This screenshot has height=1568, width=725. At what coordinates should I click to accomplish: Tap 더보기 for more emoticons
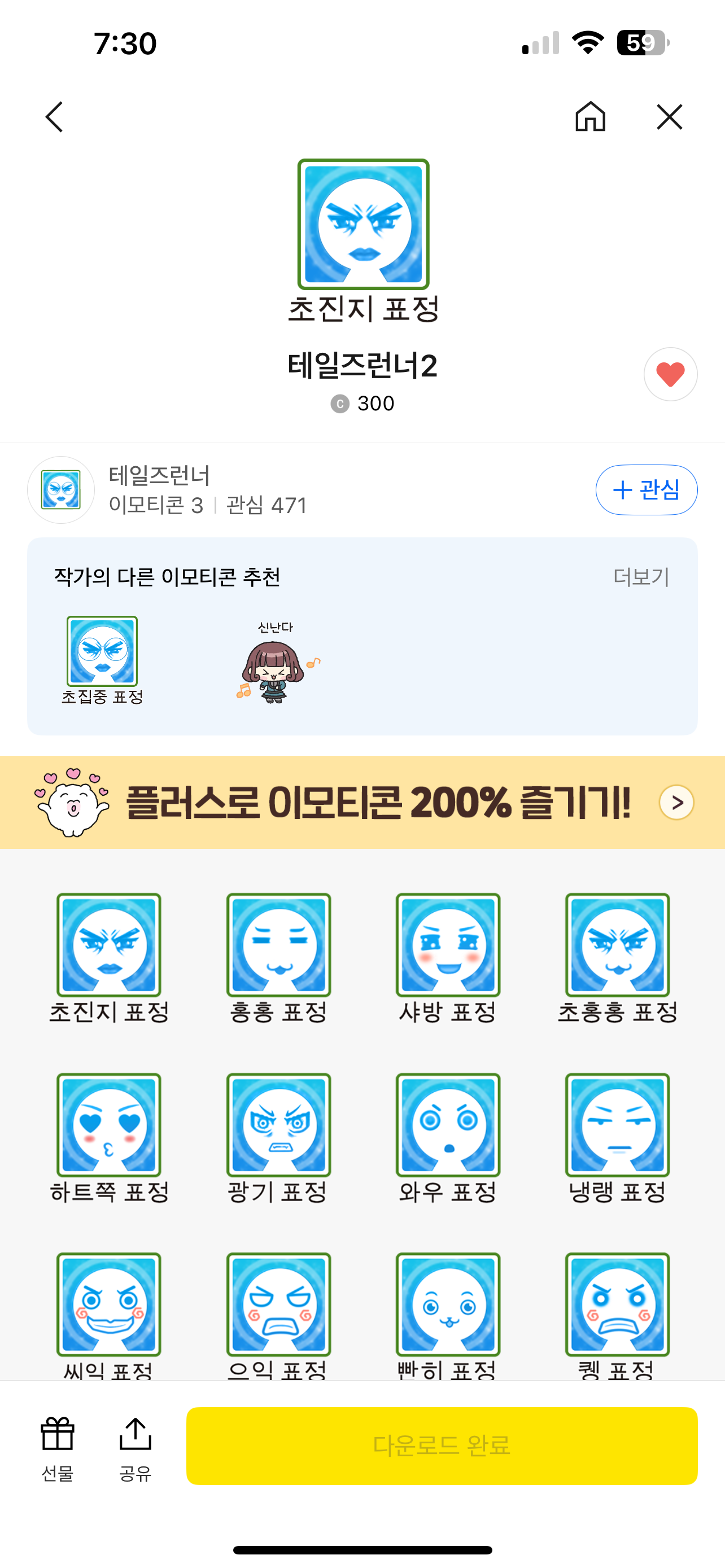click(x=640, y=577)
